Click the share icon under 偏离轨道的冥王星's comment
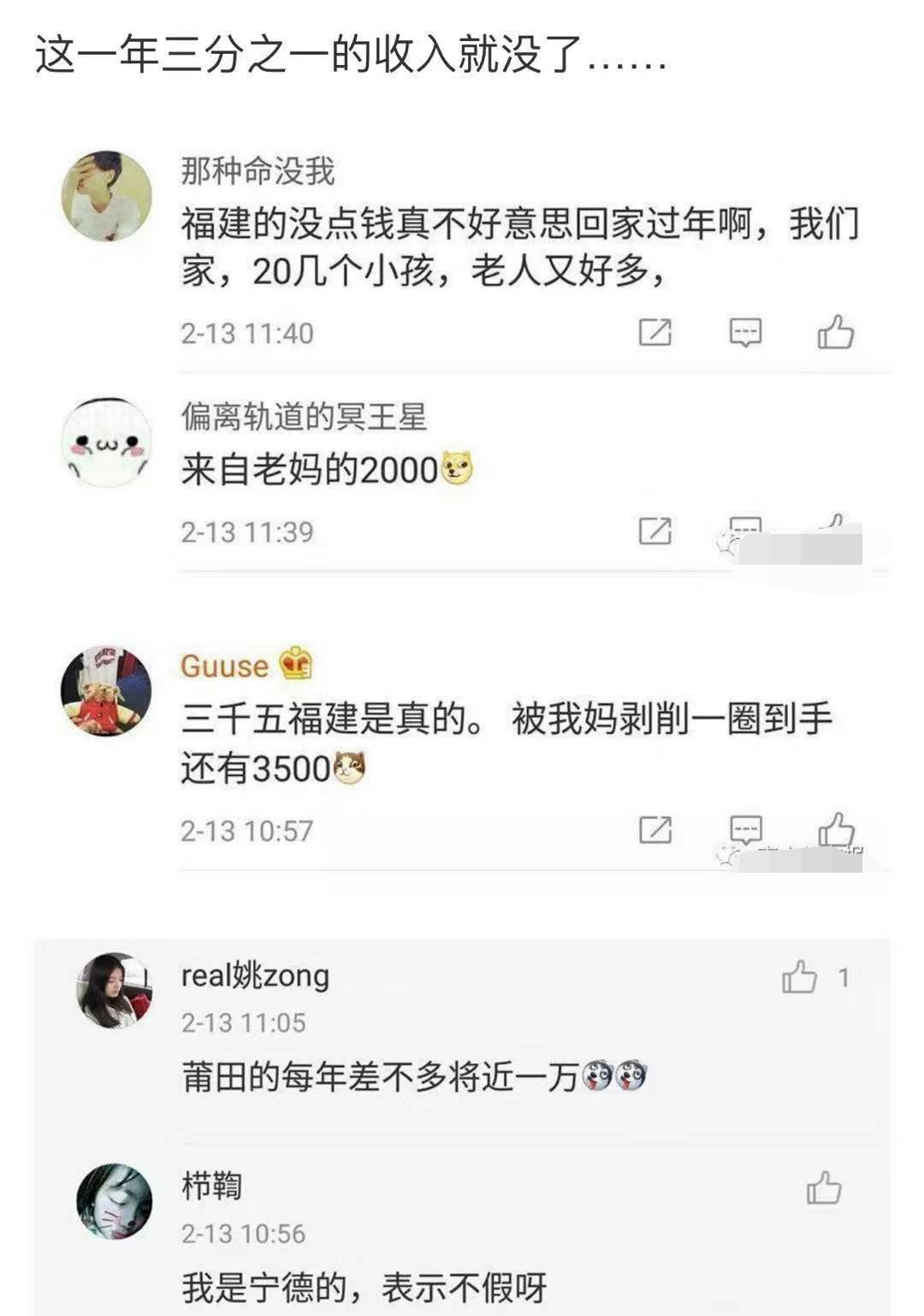Viewport: 924px width, 1316px height. coord(655,531)
